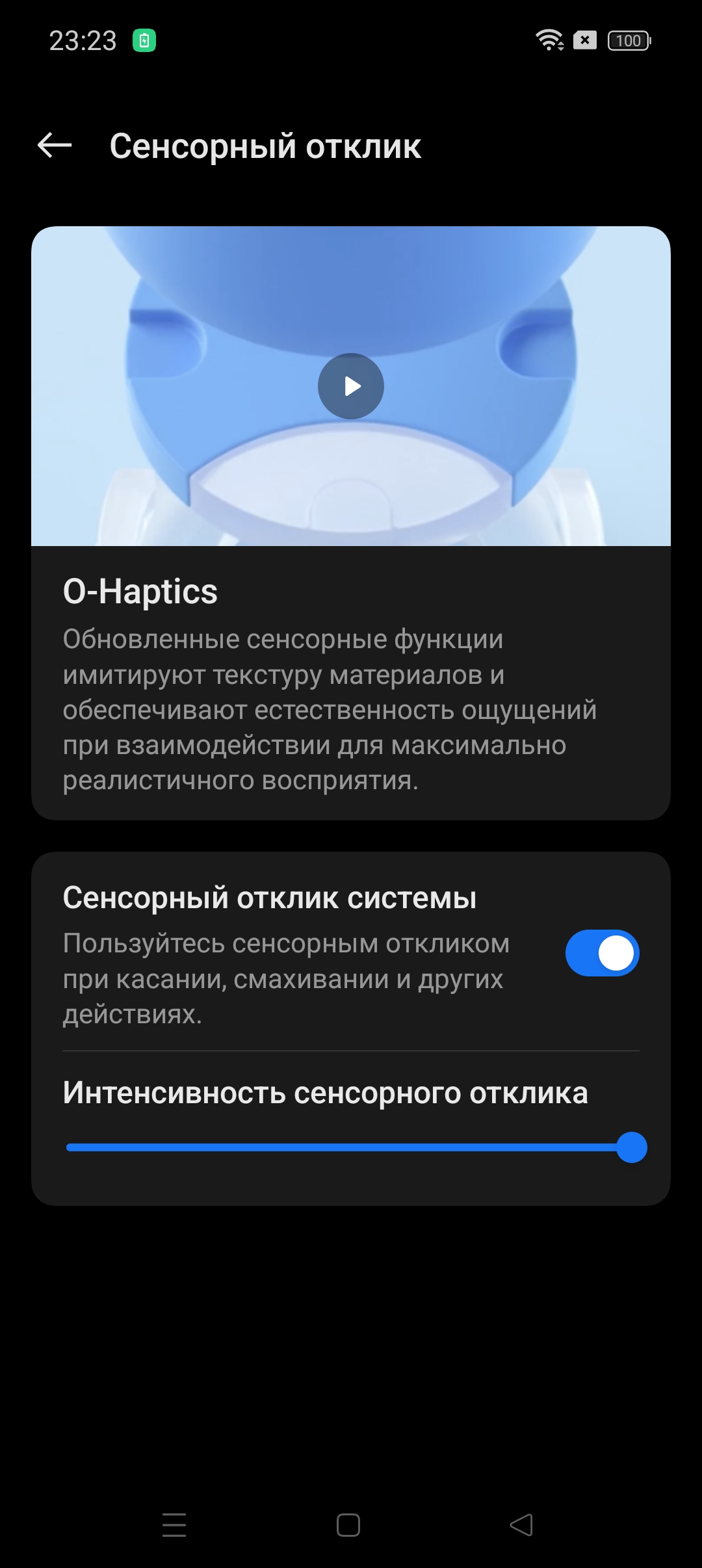The width and height of the screenshot is (702, 1568).
Task: Go back from Сенсорный отклик screen
Action: [x=55, y=146]
